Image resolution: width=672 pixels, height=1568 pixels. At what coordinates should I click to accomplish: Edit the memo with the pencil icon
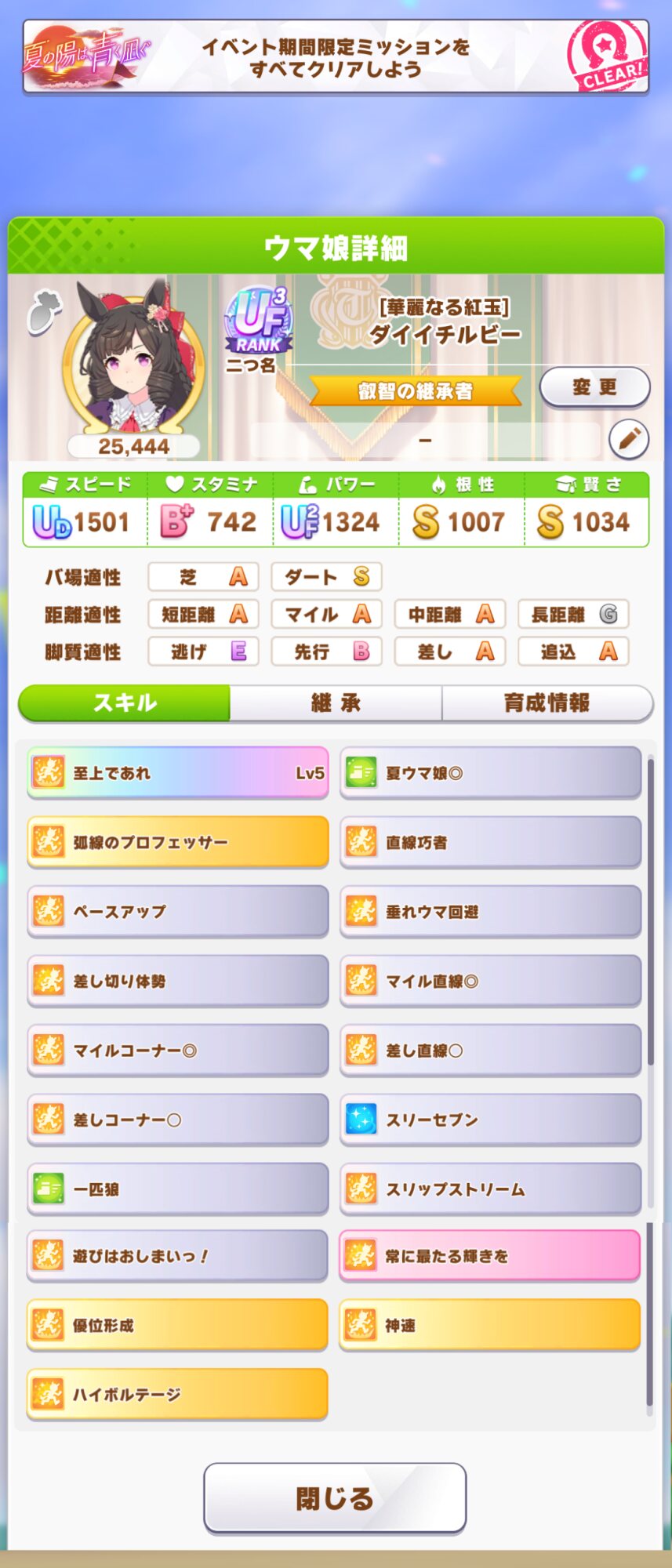click(629, 439)
